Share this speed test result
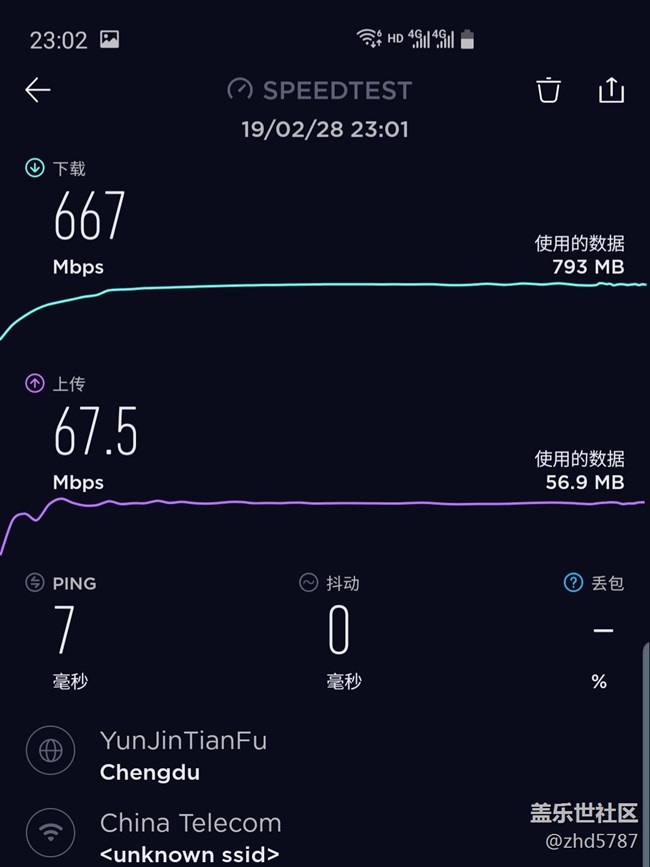This screenshot has width=650, height=867. pyautogui.click(x=611, y=91)
